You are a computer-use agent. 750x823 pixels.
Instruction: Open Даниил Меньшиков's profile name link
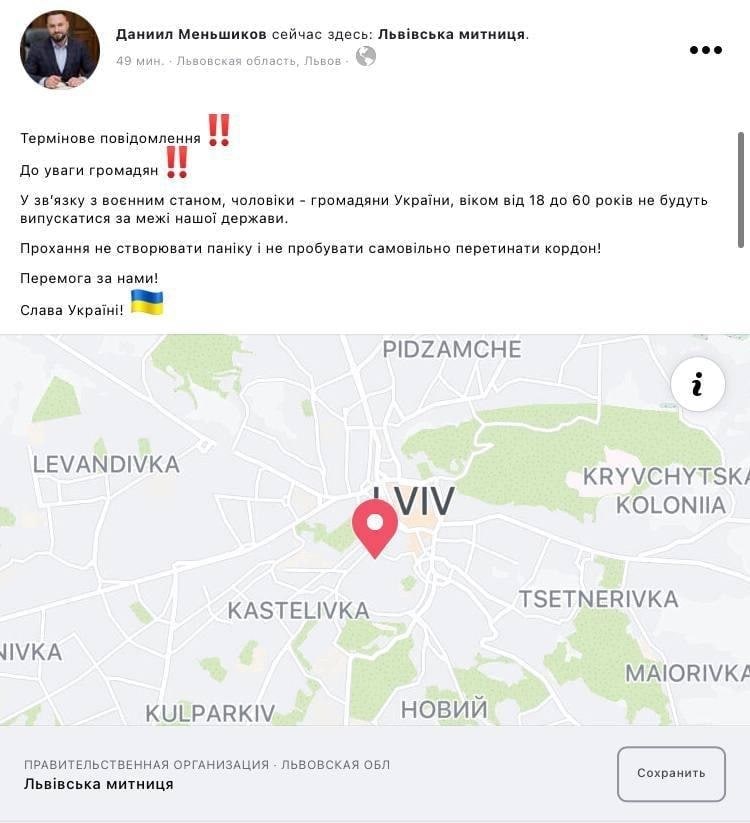pos(191,34)
